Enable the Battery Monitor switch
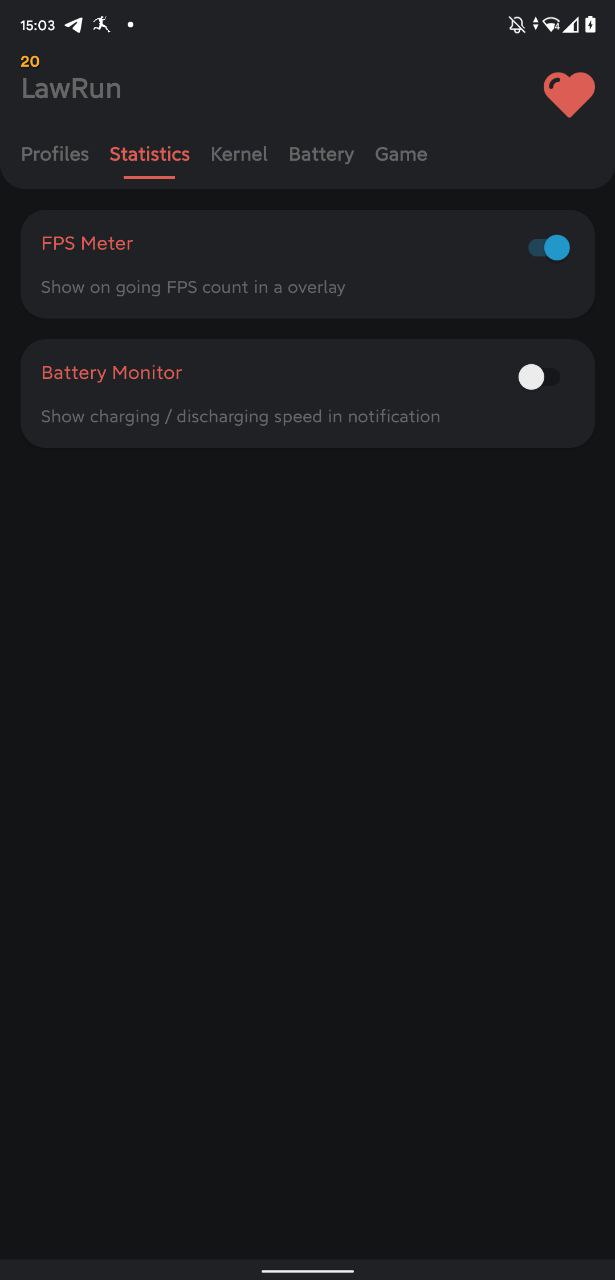The image size is (615, 1280). (540, 377)
